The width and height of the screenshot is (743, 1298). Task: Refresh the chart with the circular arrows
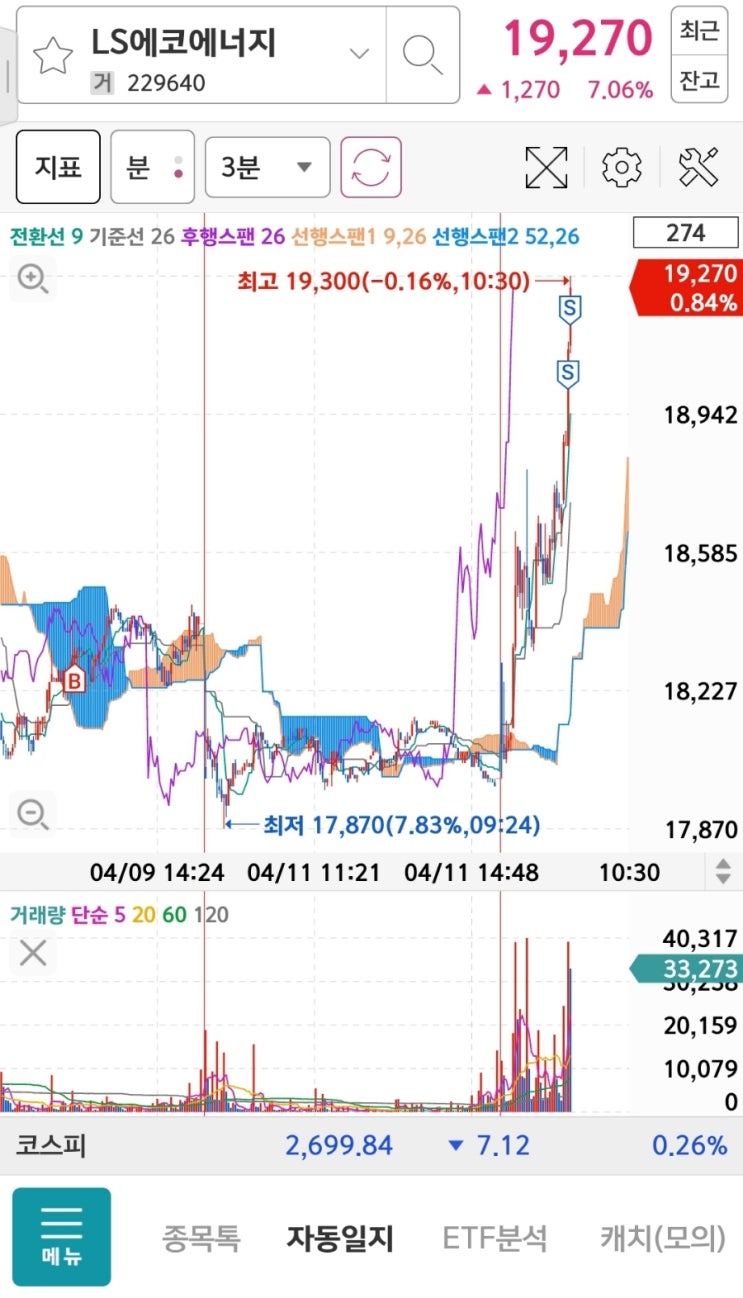(x=371, y=167)
